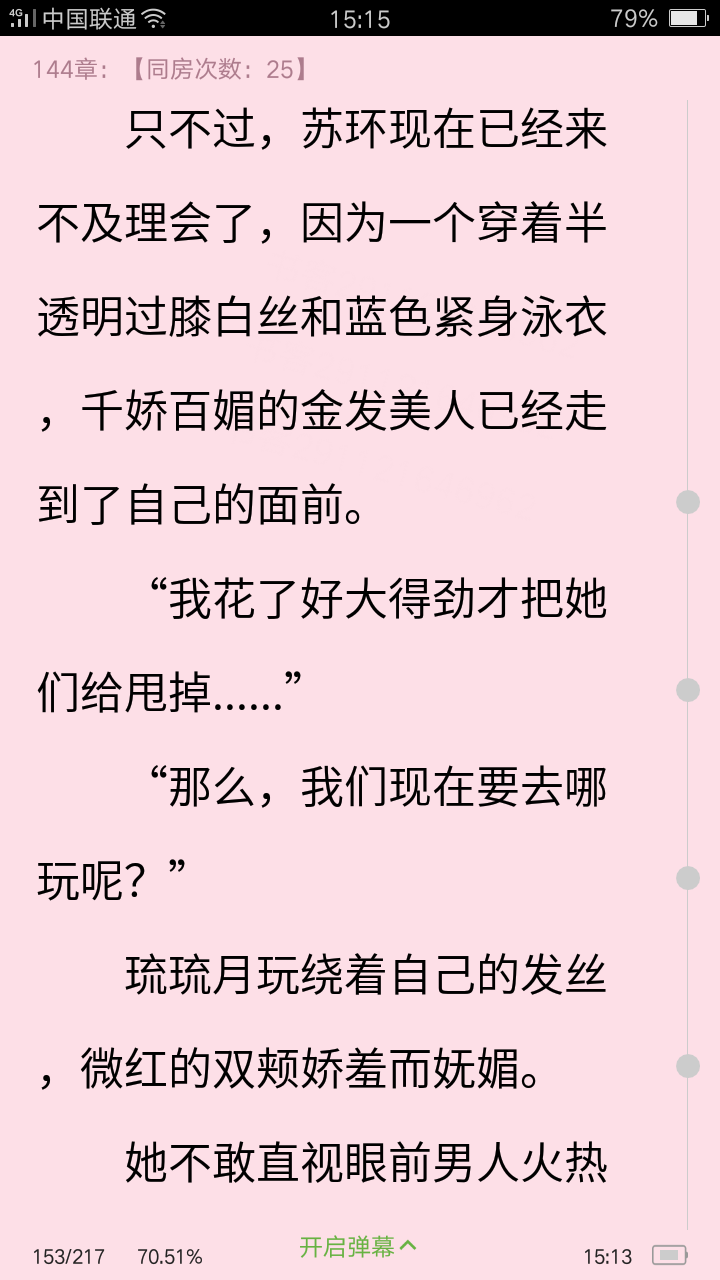This screenshot has height=1280, width=720.
Task: Open comment dot beside 到了自己的面前 paragraph
Action: pos(688,502)
